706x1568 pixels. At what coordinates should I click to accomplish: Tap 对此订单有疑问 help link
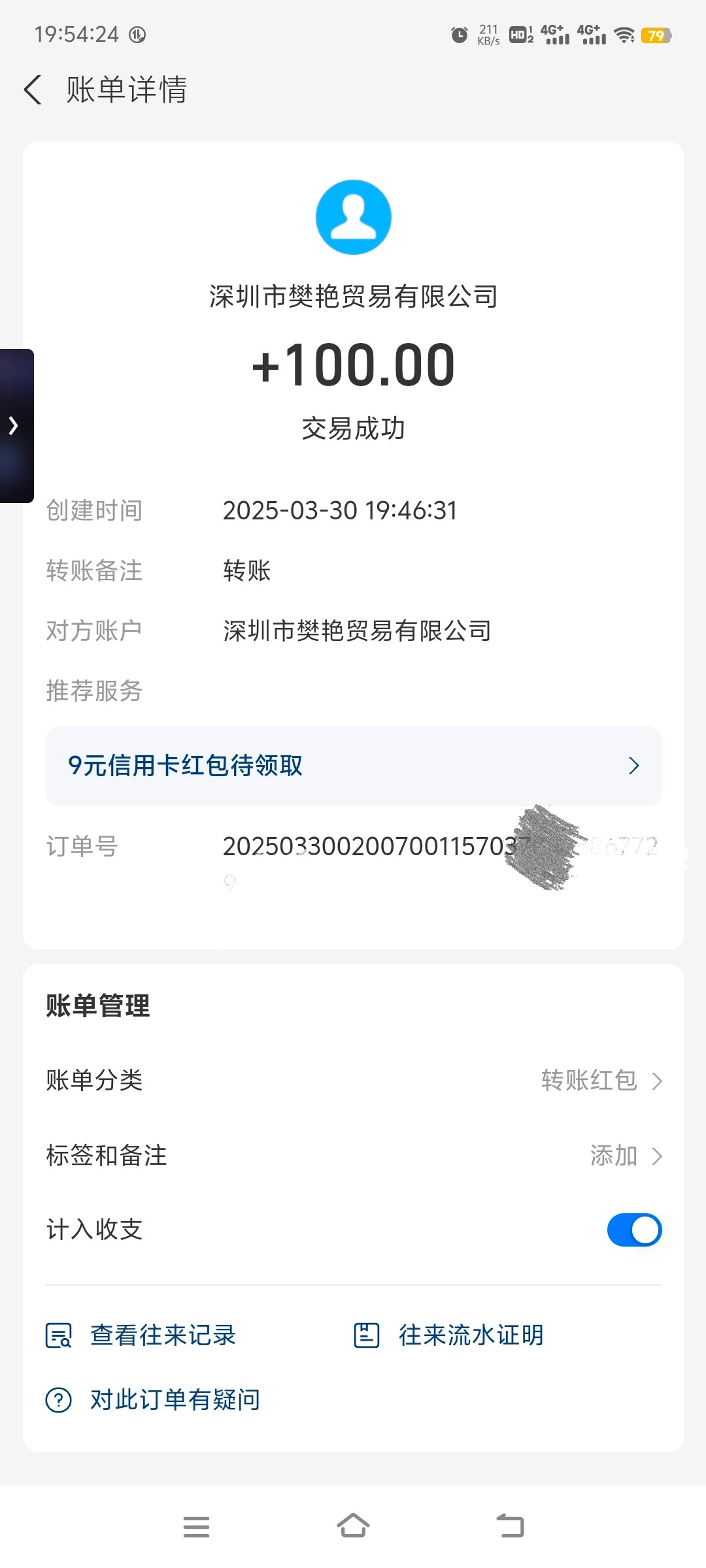(153, 1399)
